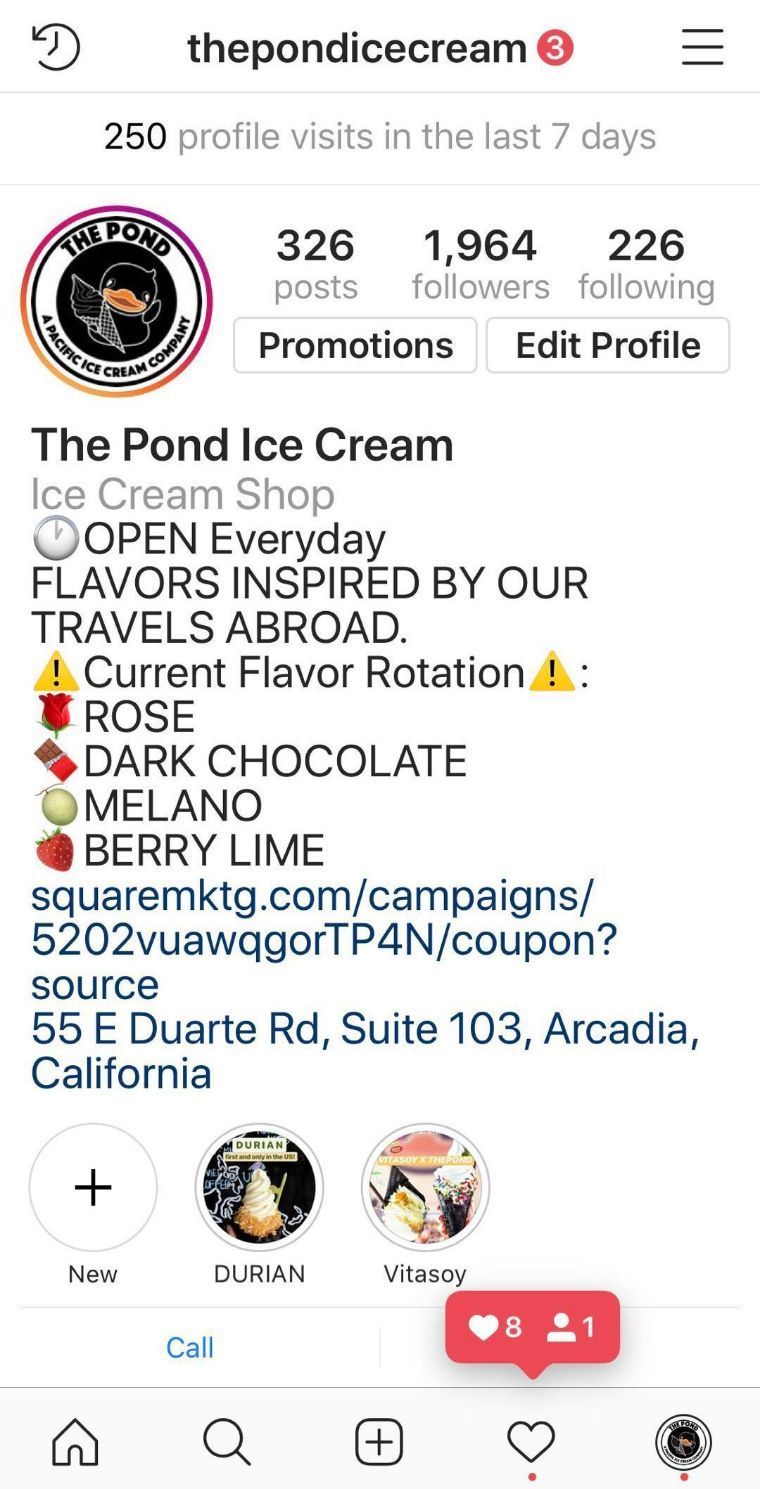
Task: Open the 55 E Duarte Rd address
Action: [x=365, y=1050]
